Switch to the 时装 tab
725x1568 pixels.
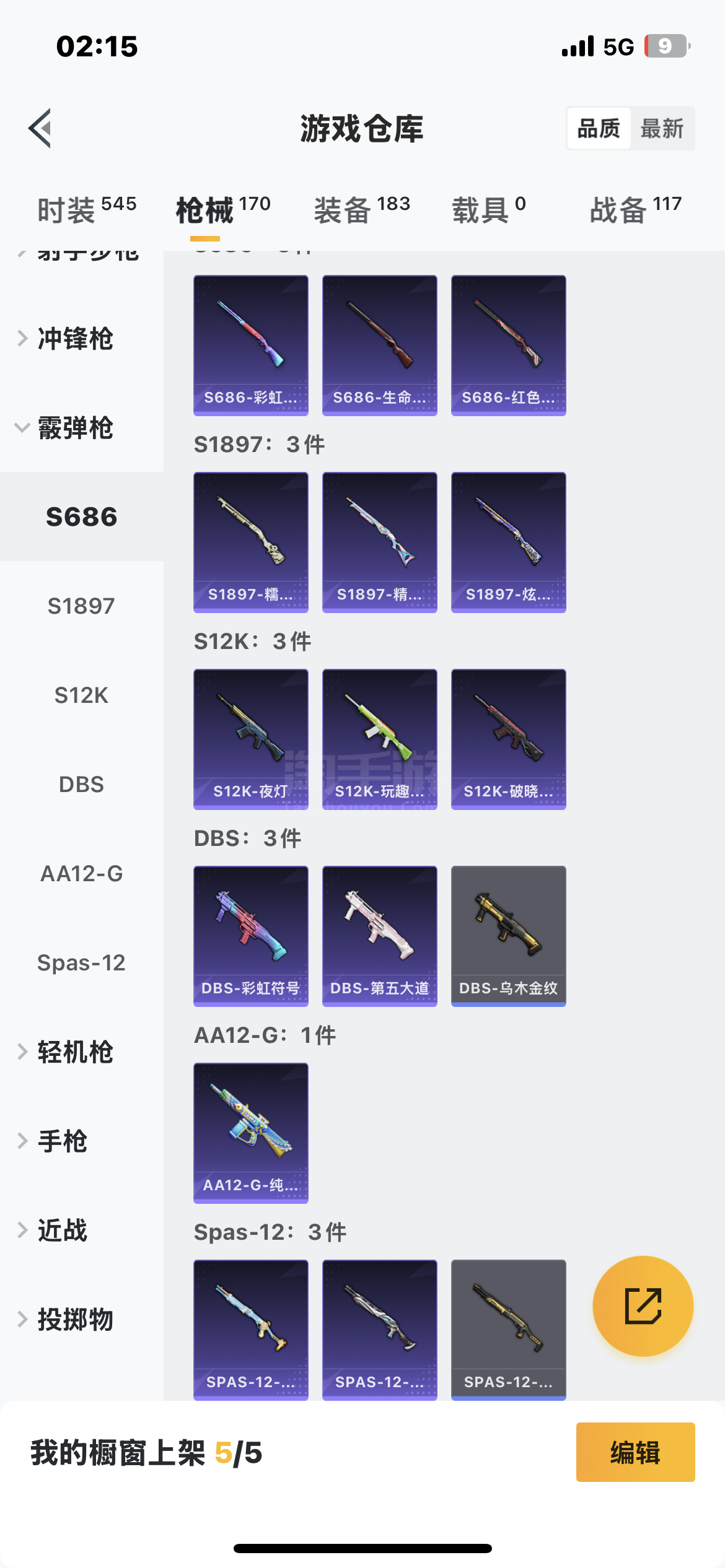pos(86,209)
